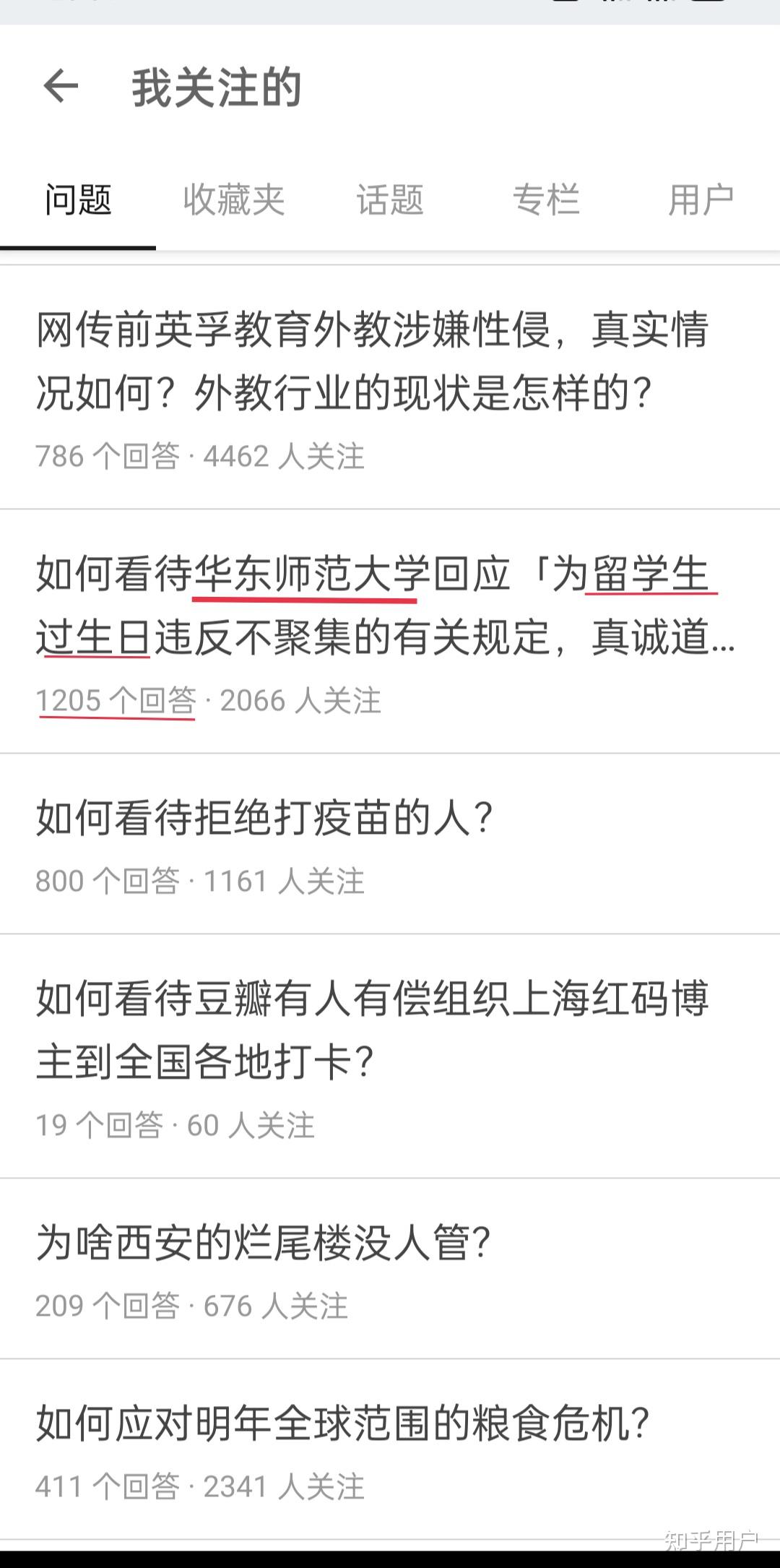780x1568 pixels.
Task: Open the 豆瓣上海红码博主 question
Action: tap(373, 1030)
